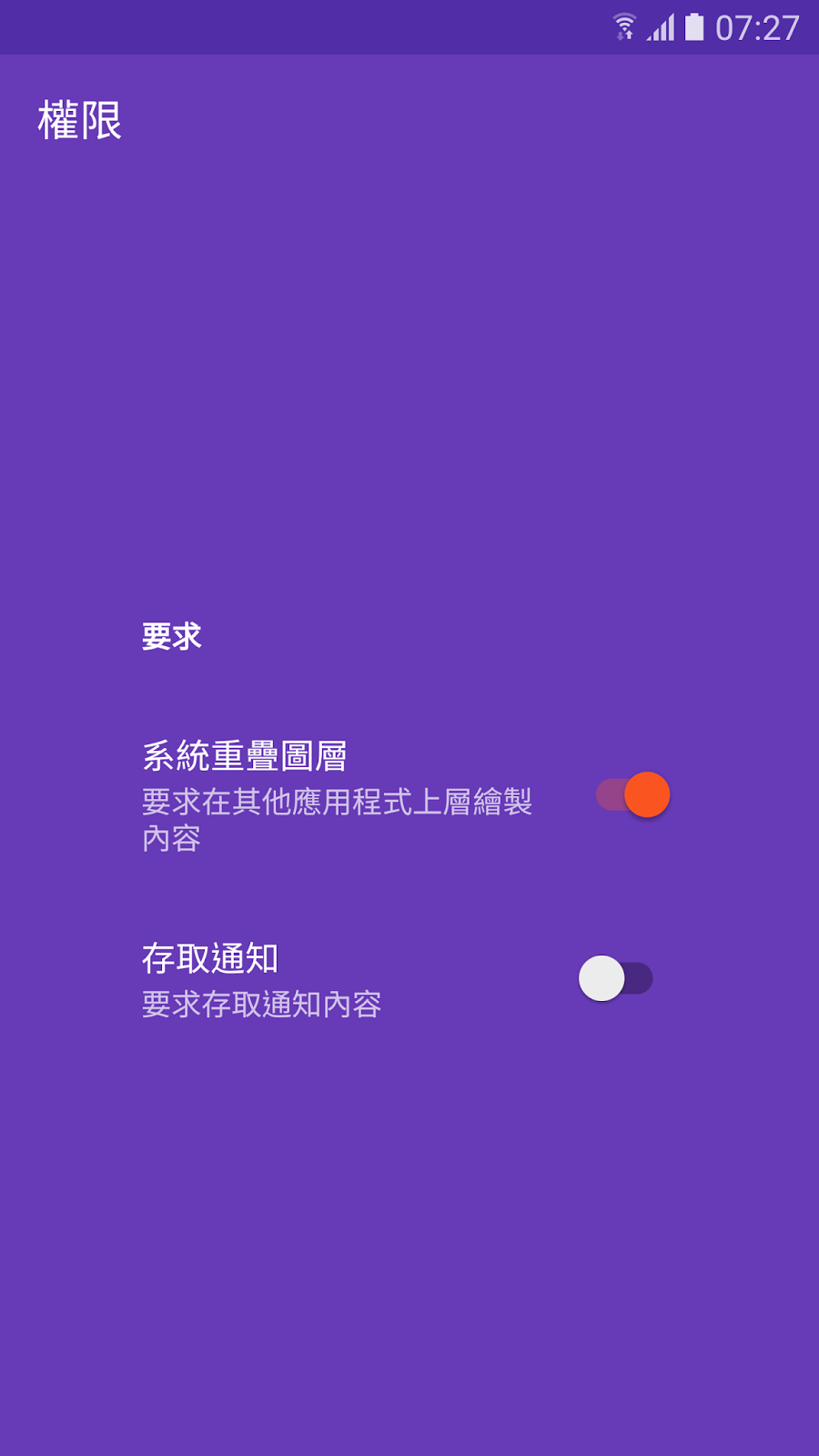Disable the 系統重疊圖層 switch
This screenshot has width=819, height=1456.
(x=633, y=794)
